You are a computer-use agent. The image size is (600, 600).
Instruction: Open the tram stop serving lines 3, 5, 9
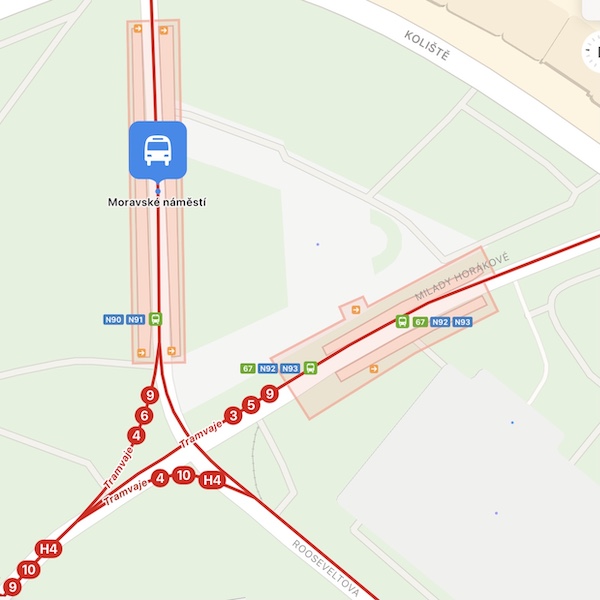coord(311,368)
